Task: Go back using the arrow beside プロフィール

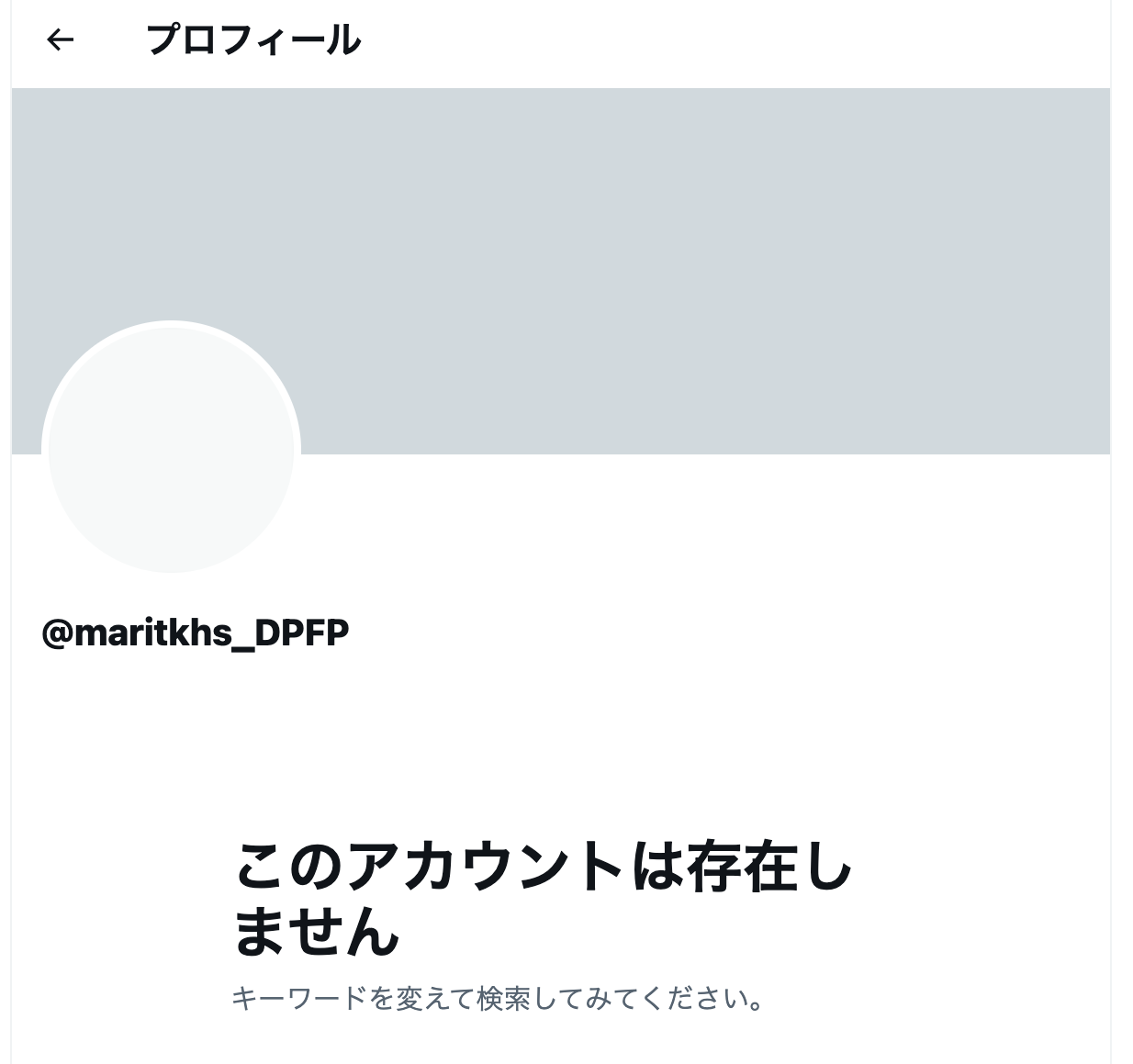Action: 60,39
